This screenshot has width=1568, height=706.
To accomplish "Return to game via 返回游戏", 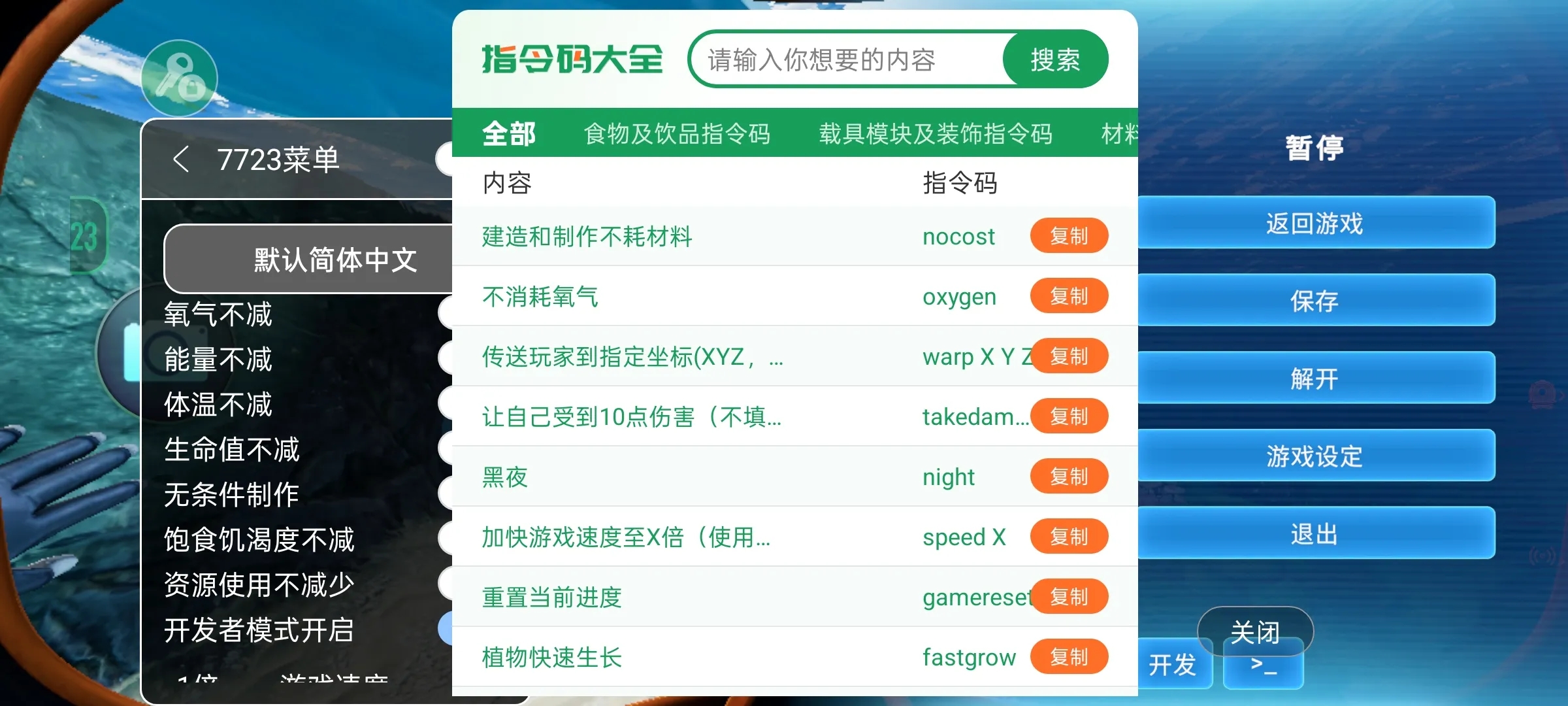I will pos(1315,223).
